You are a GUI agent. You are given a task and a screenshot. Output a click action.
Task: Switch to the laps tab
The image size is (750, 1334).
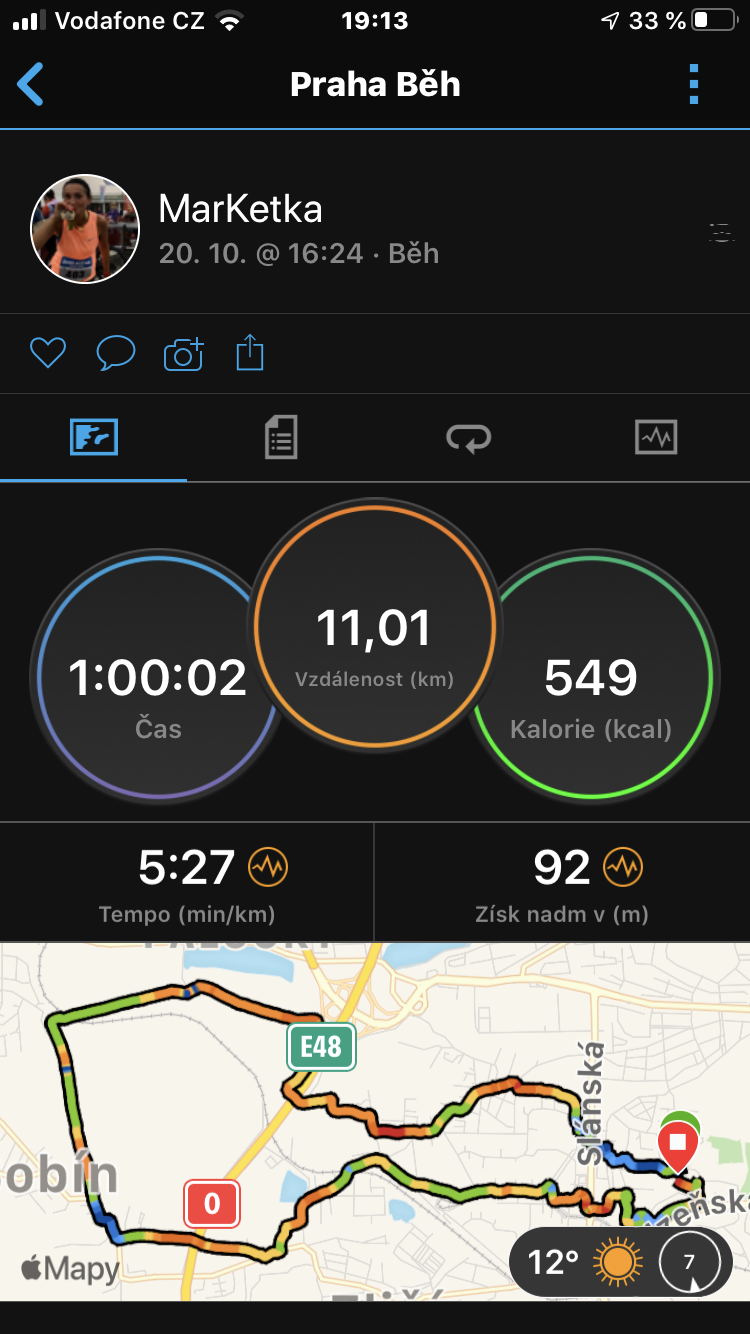[468, 437]
